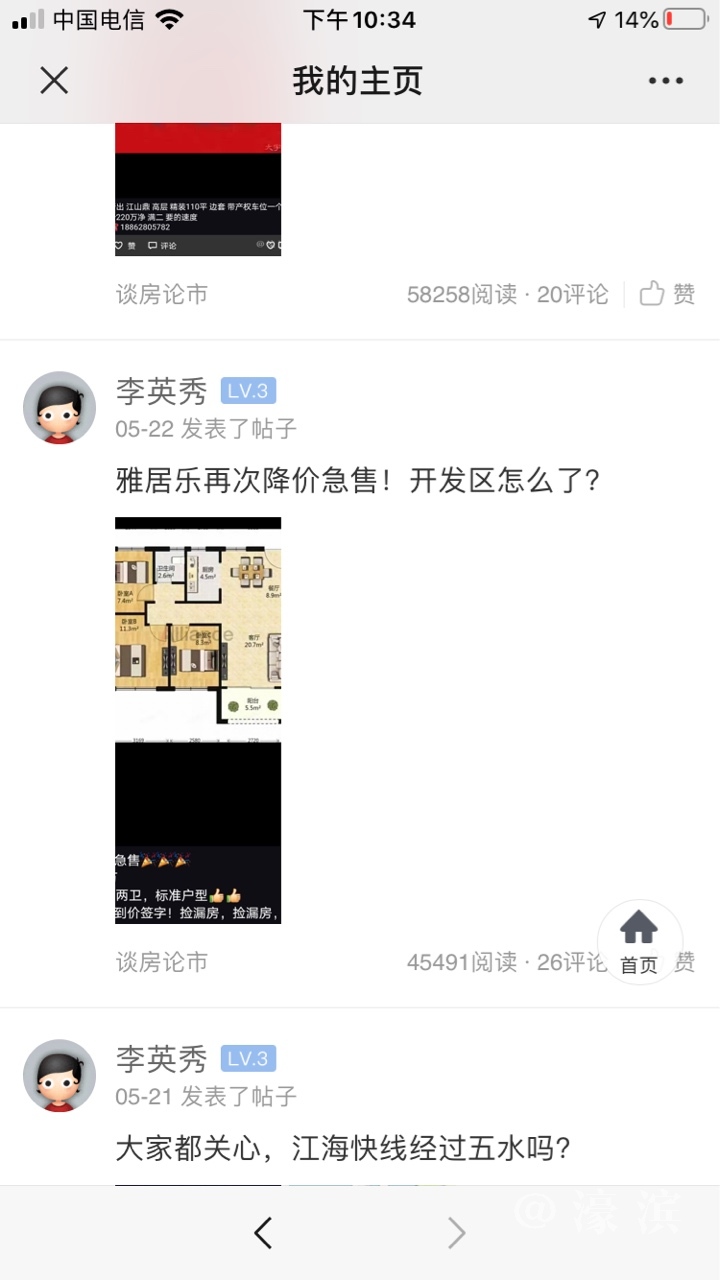This screenshot has width=720, height=1280.
Task: Like the post with 58258 reads
Action: pyautogui.click(x=668, y=294)
